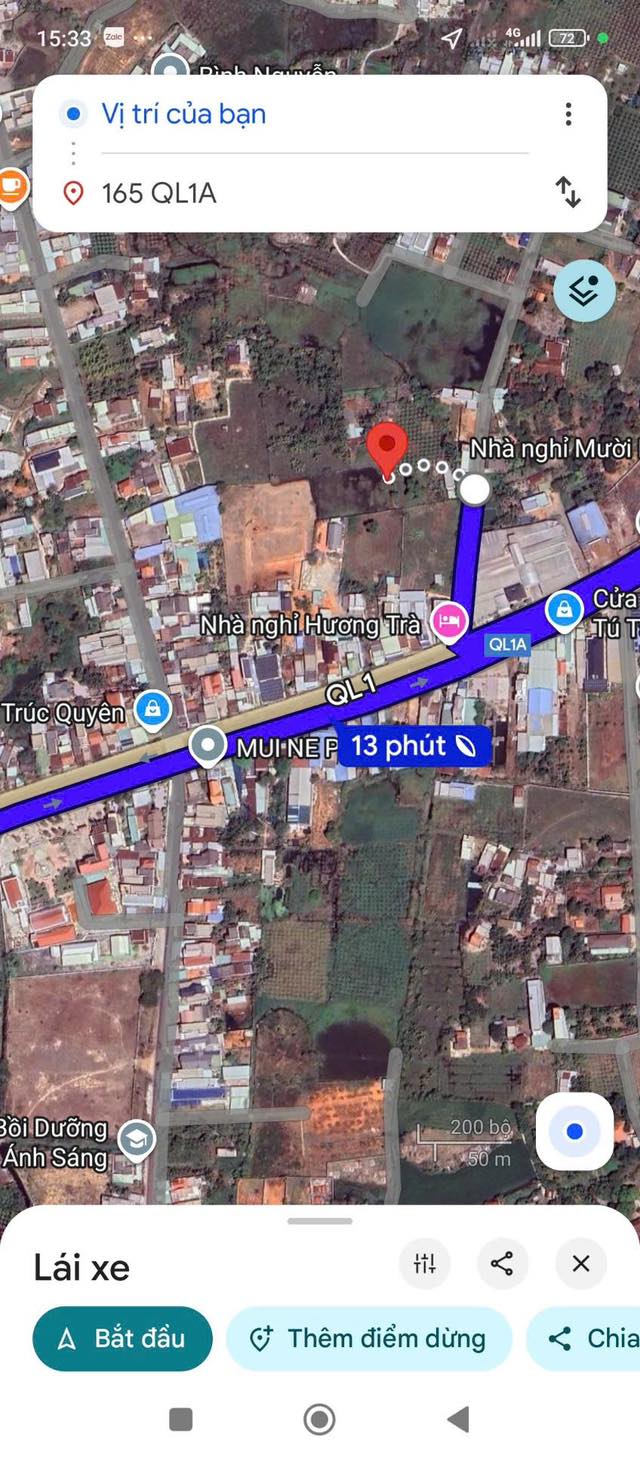Open the overflow menu in the route card
Image resolution: width=640 pixels, height=1458 pixels.
pos(568,114)
